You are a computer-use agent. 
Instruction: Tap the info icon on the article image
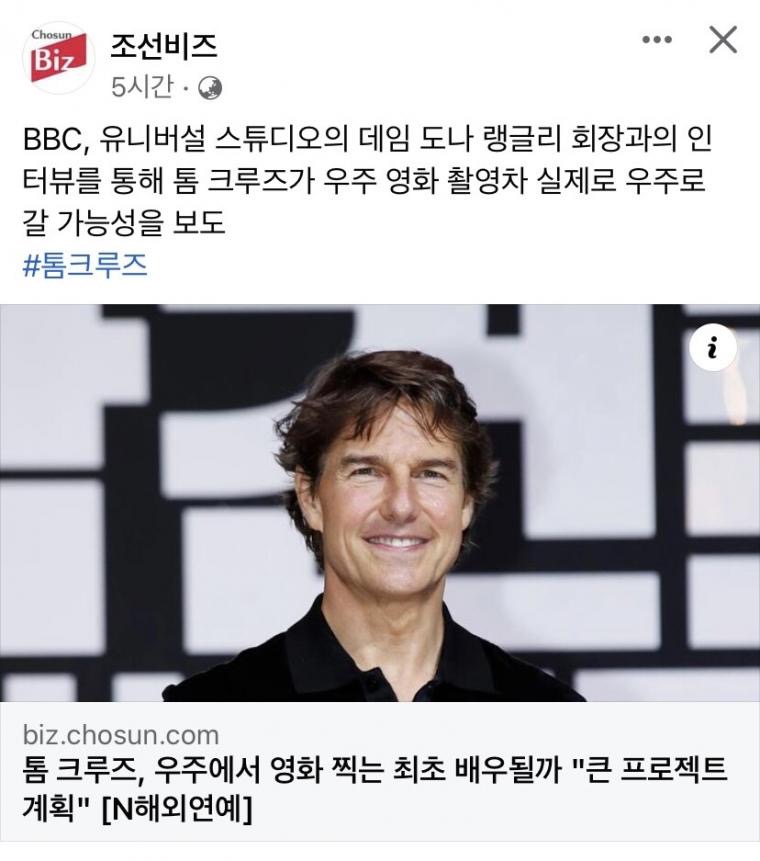click(712, 348)
